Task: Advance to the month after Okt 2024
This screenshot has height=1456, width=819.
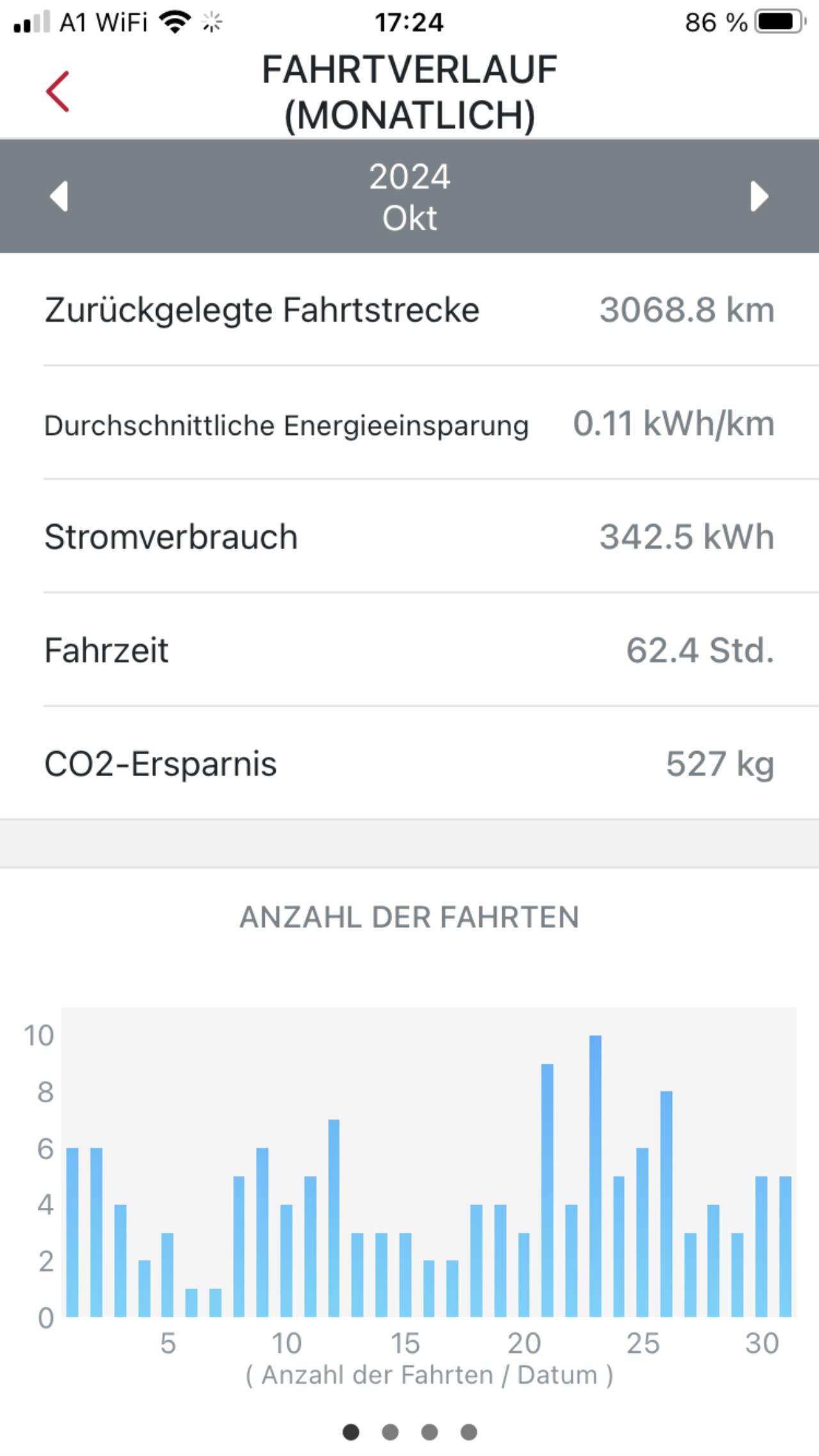Action: click(x=759, y=196)
